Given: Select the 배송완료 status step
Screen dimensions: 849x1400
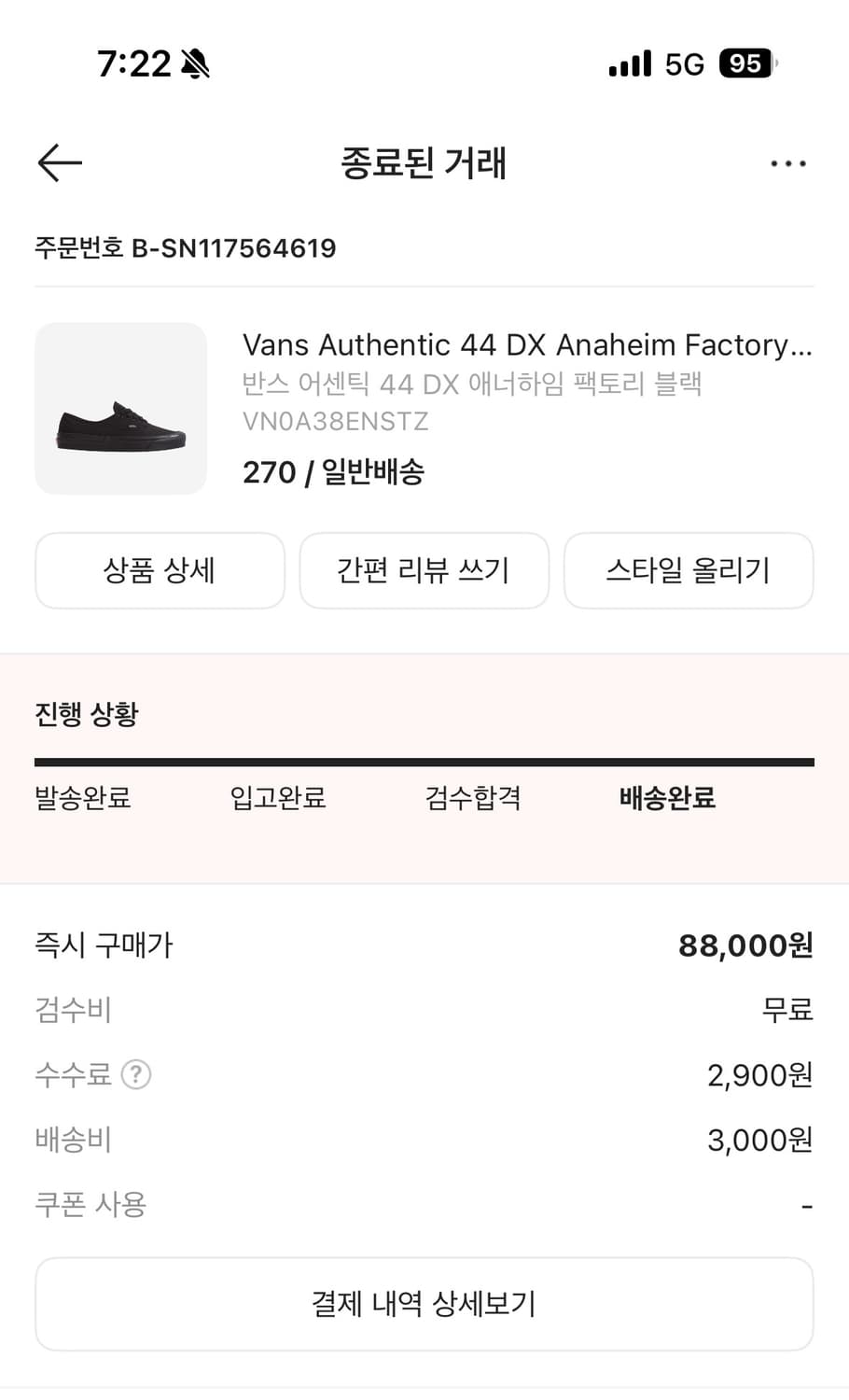Looking at the screenshot, I should coord(665,799).
